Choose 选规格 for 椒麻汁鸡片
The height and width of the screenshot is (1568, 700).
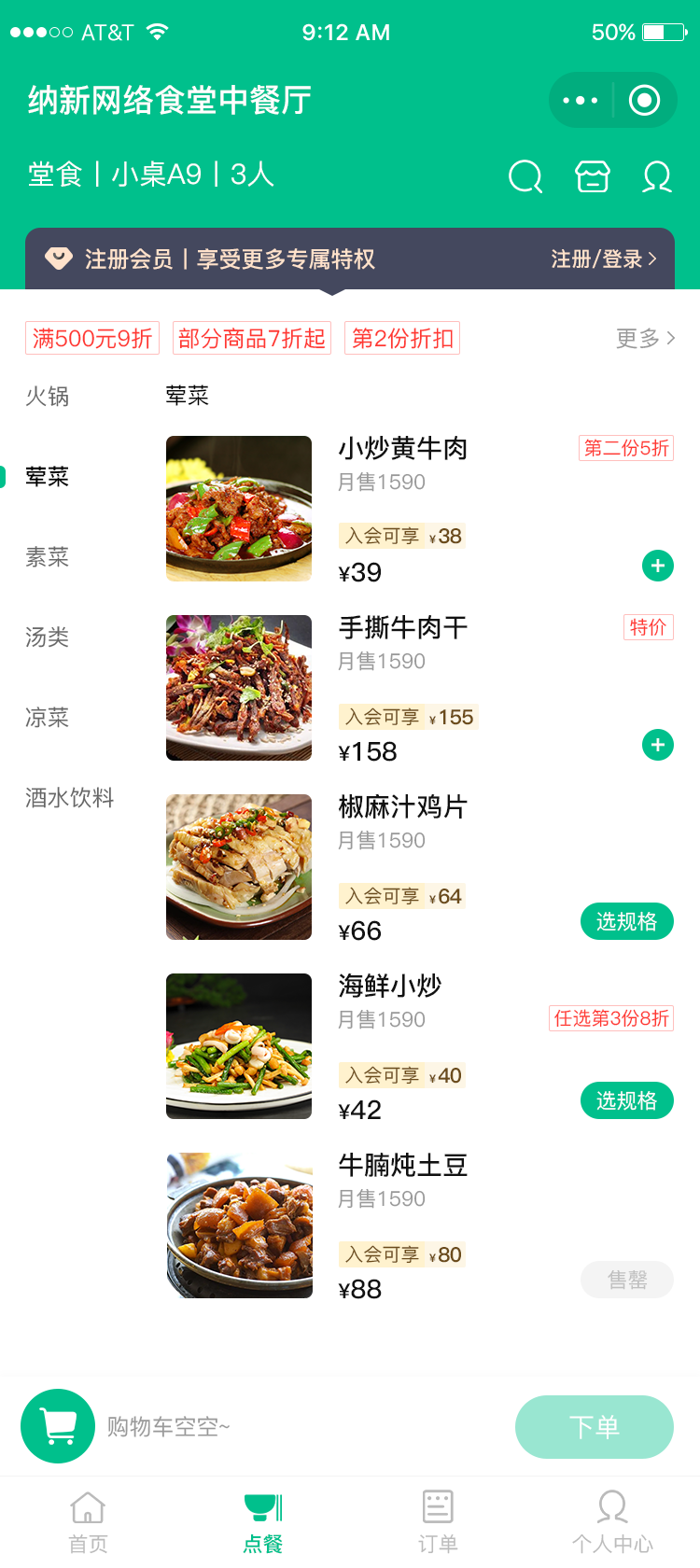click(626, 922)
